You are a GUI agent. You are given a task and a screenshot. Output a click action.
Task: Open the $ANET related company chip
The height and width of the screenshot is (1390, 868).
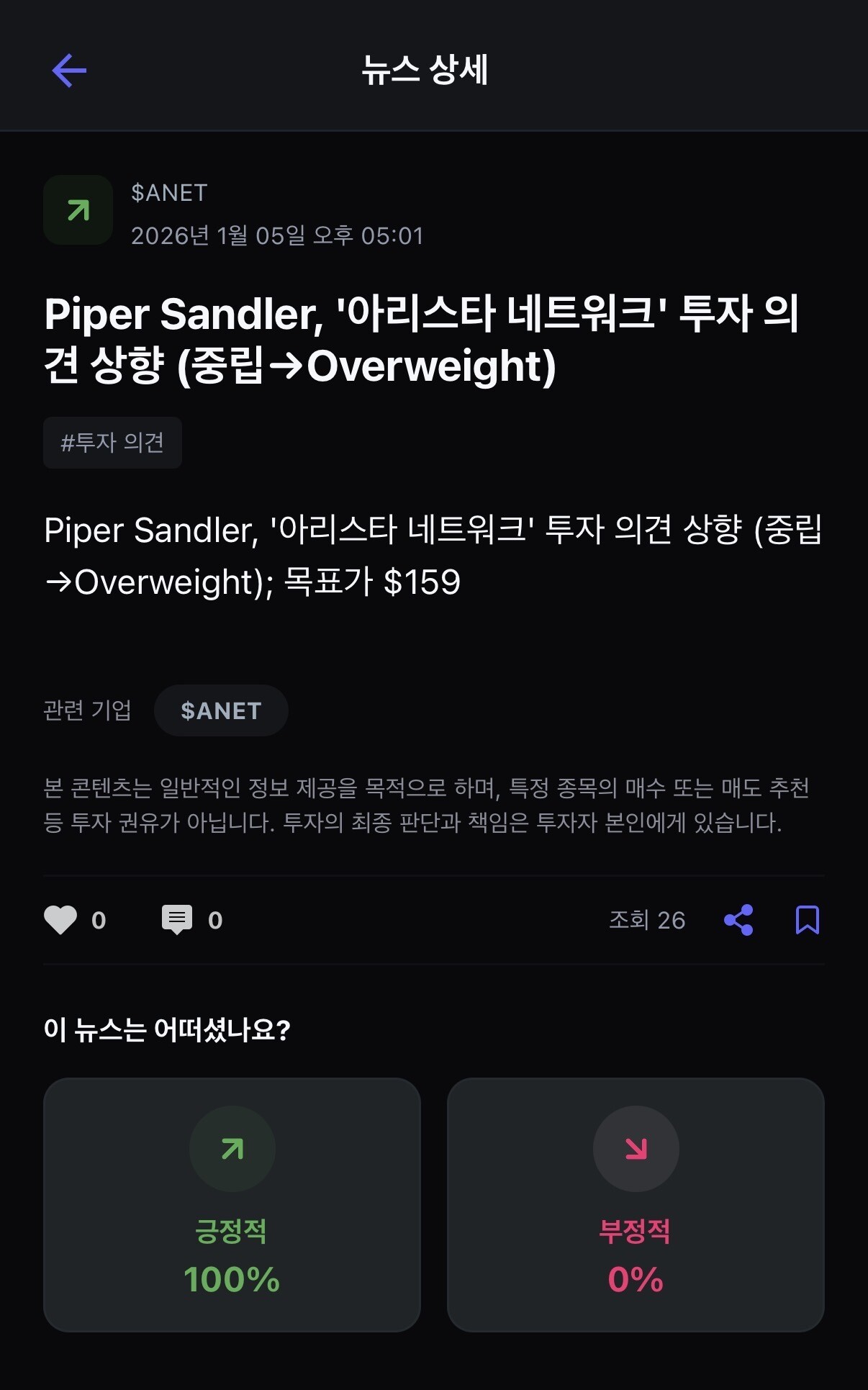(x=221, y=710)
